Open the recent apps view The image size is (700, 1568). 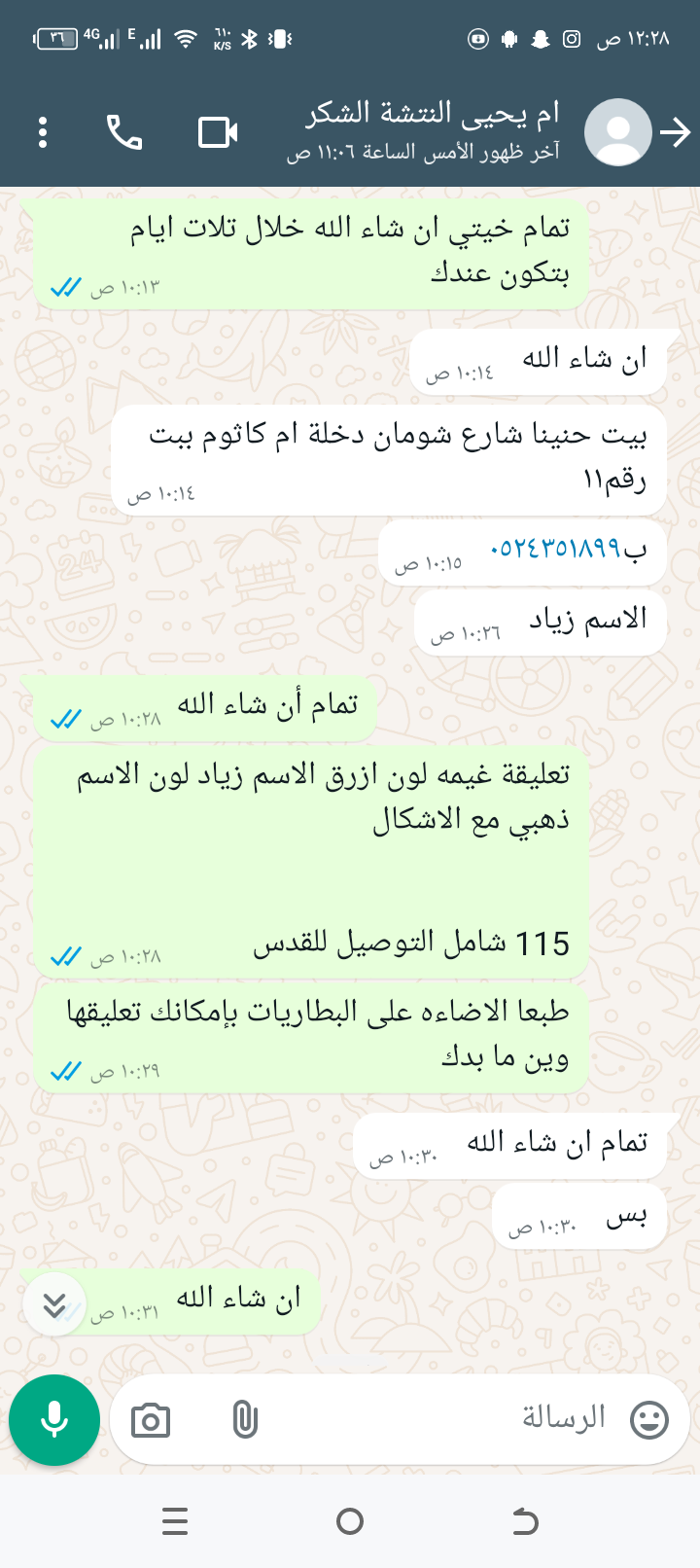point(175,1521)
